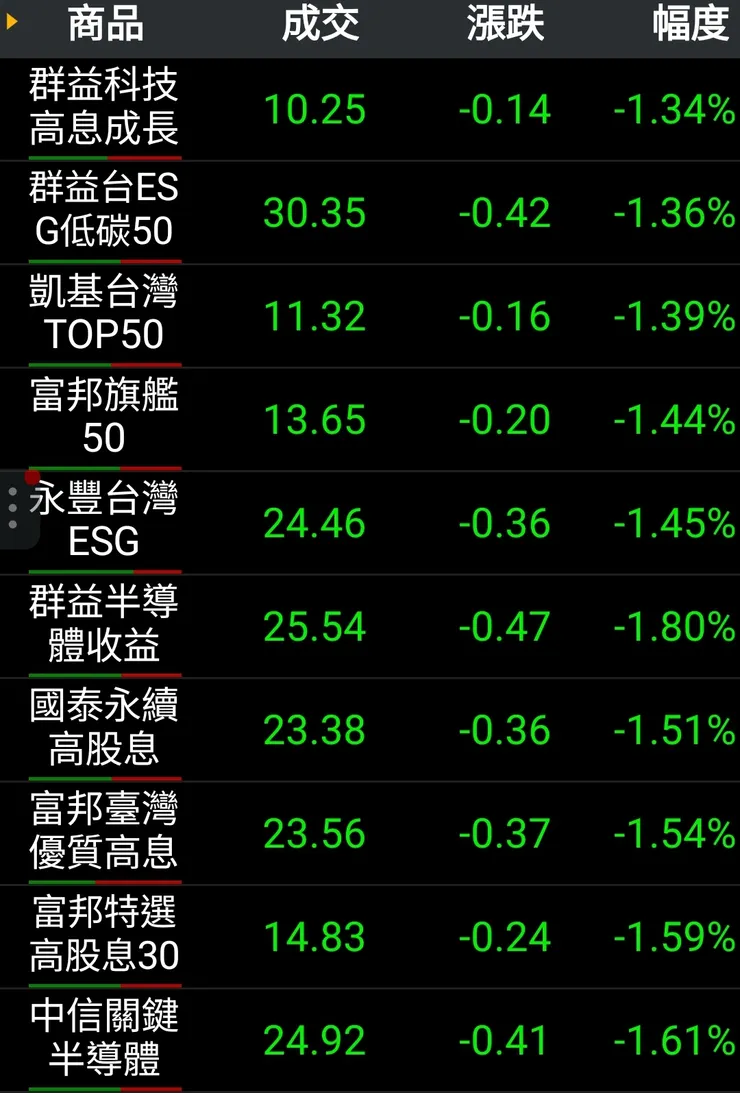The width and height of the screenshot is (740, 1093).
Task: Tap the -0.47 change value of 群益半導體收益
Action: point(503,627)
